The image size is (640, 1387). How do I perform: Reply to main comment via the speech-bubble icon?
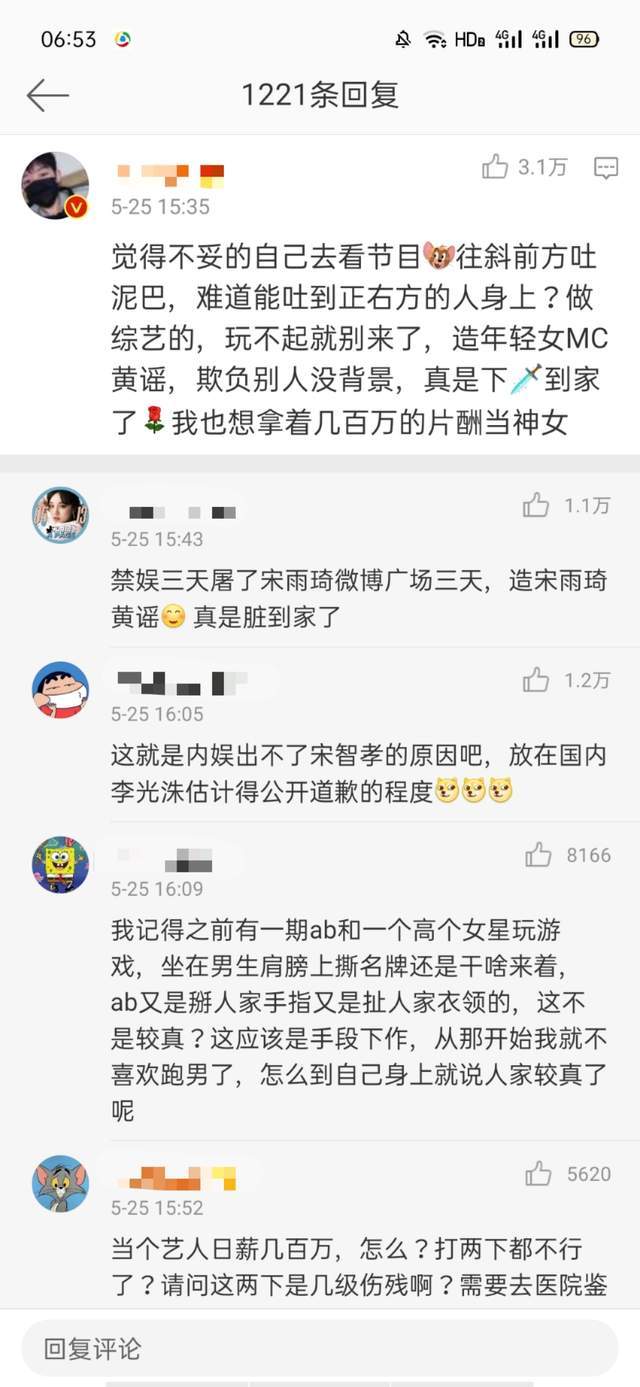pos(606,168)
